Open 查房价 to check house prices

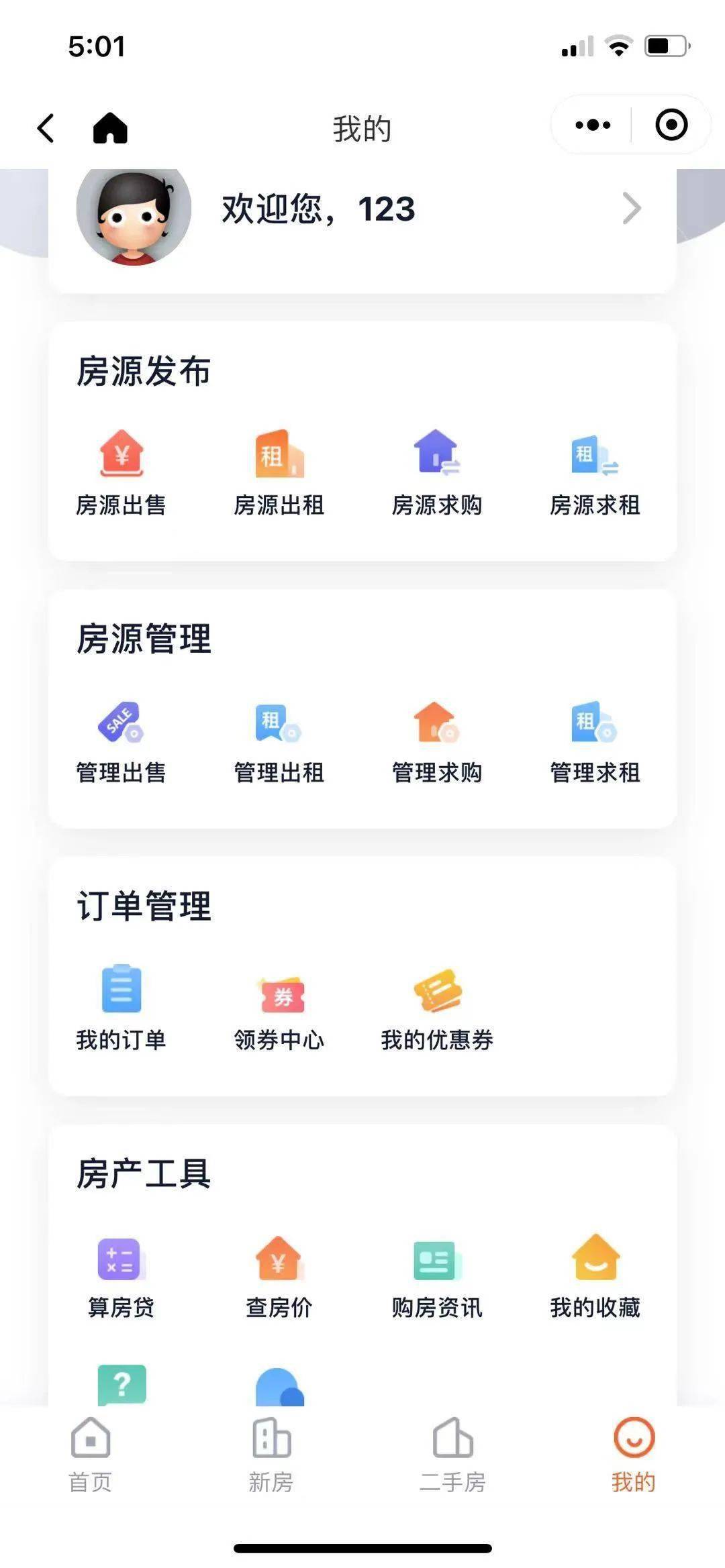(279, 1276)
